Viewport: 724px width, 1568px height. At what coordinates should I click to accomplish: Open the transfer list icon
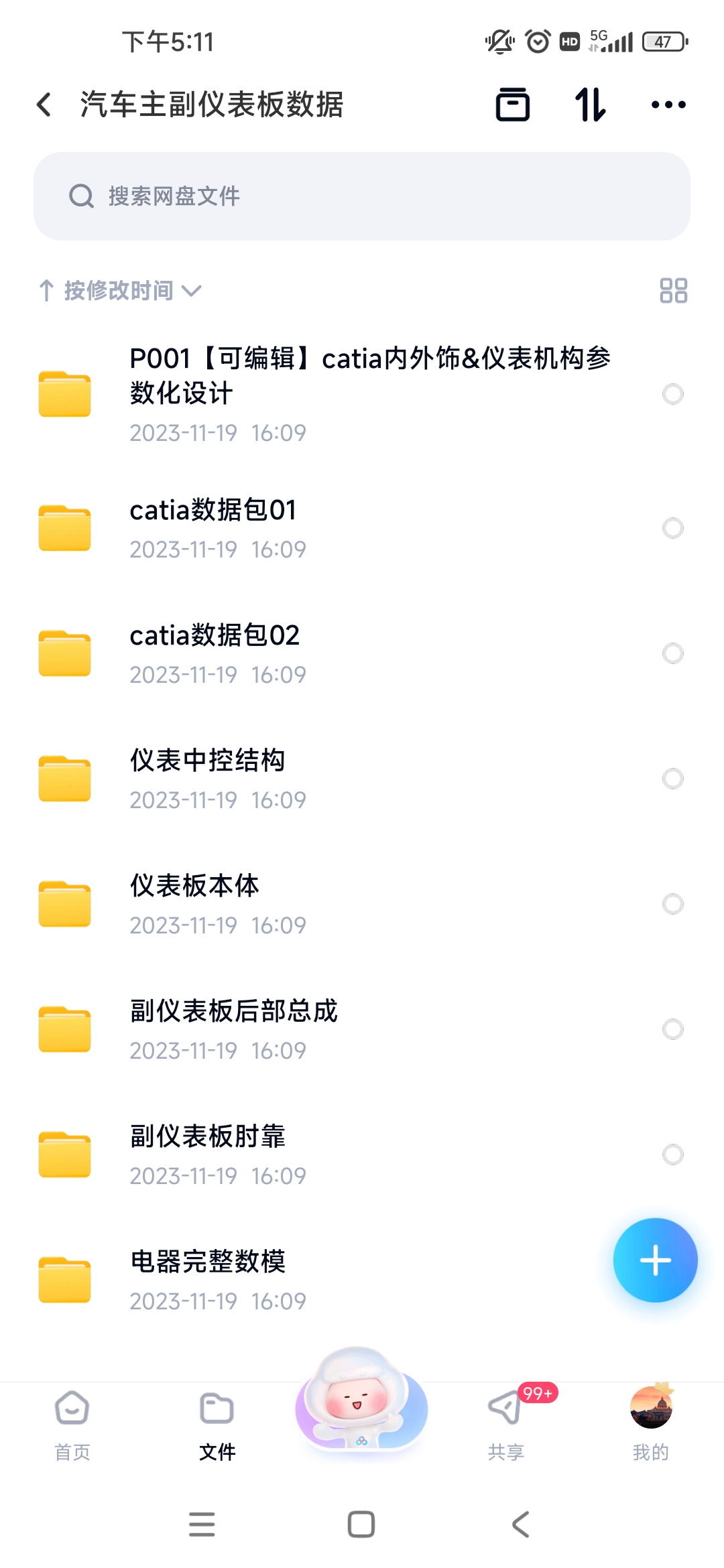[590, 105]
